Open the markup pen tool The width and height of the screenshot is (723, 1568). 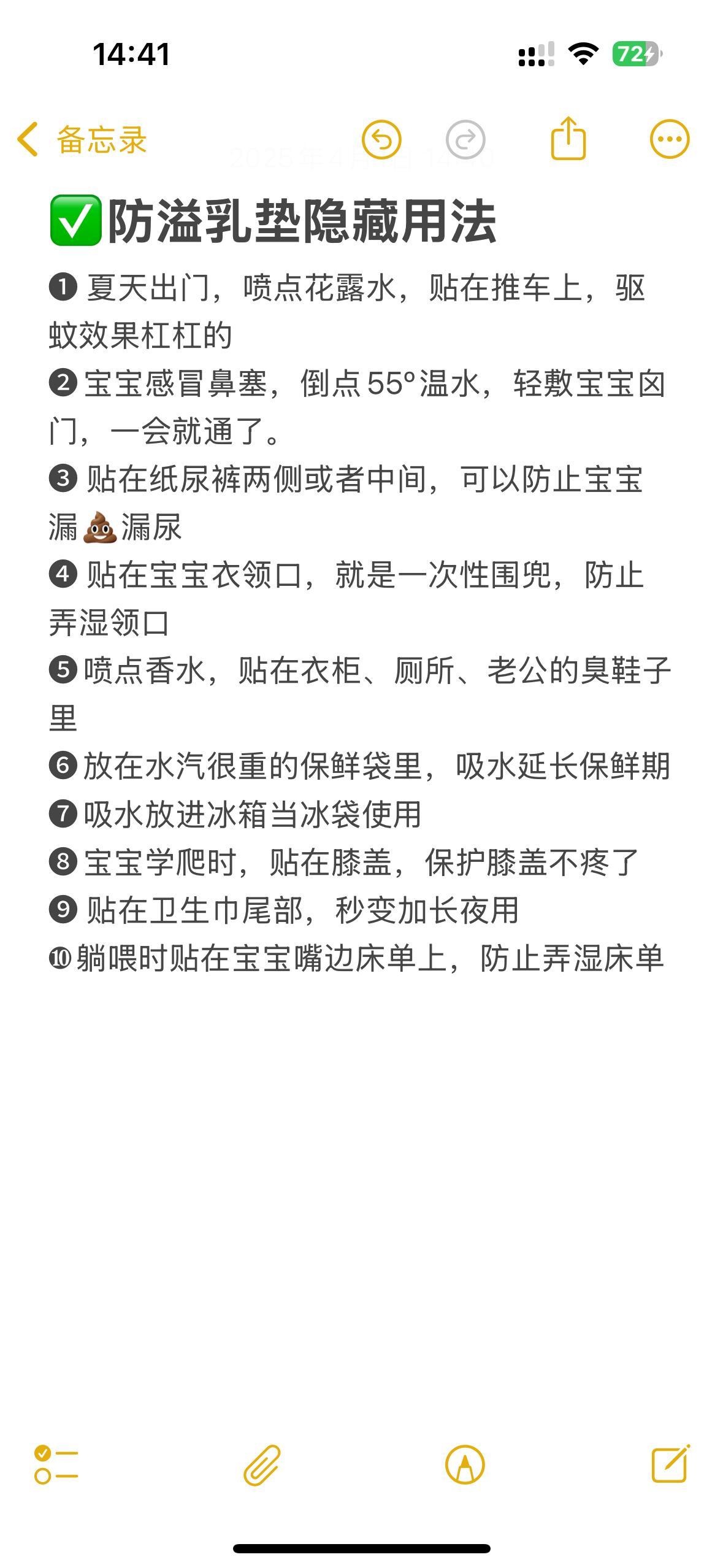coord(465,1466)
